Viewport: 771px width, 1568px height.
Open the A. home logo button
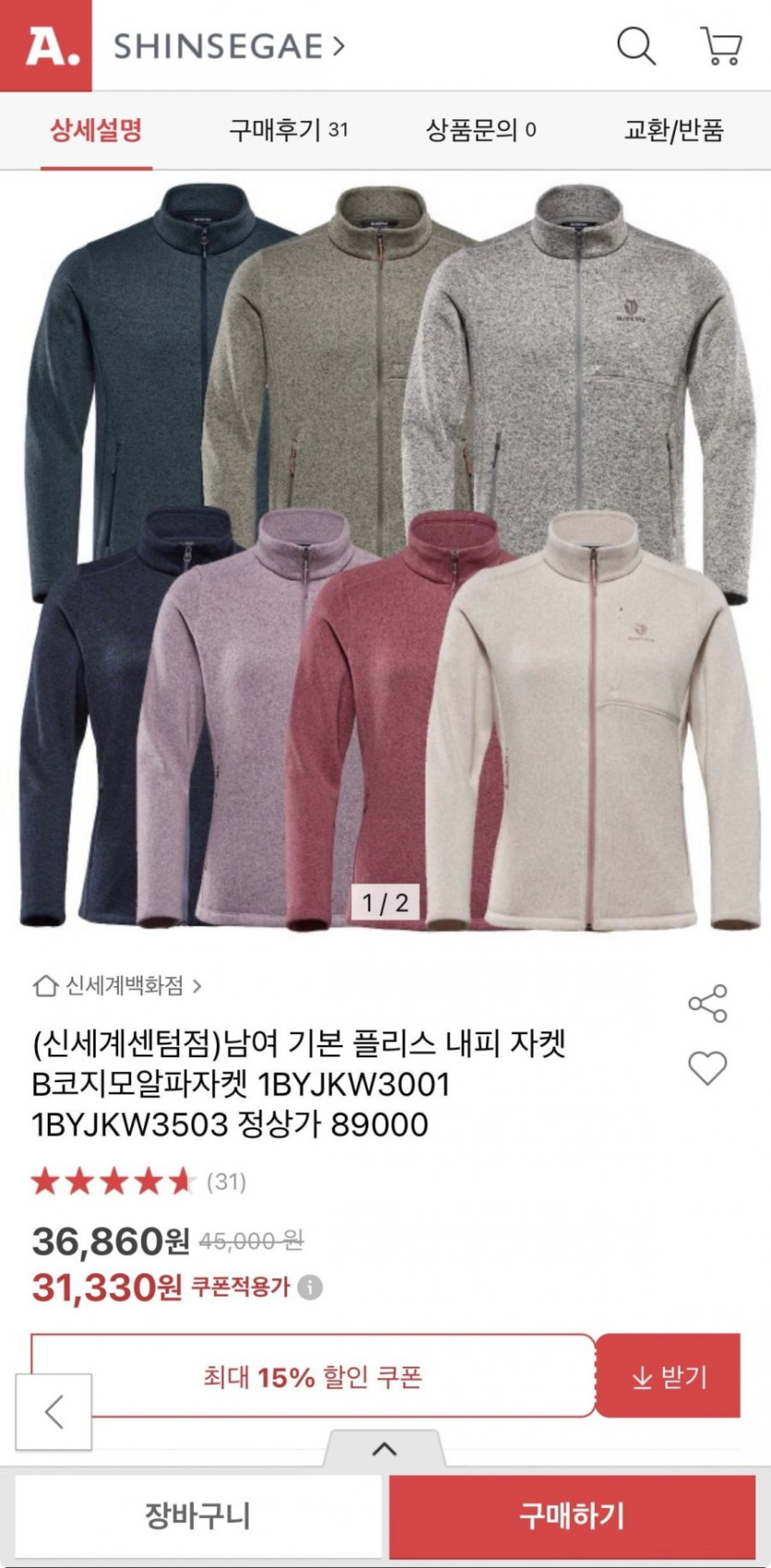[46, 45]
